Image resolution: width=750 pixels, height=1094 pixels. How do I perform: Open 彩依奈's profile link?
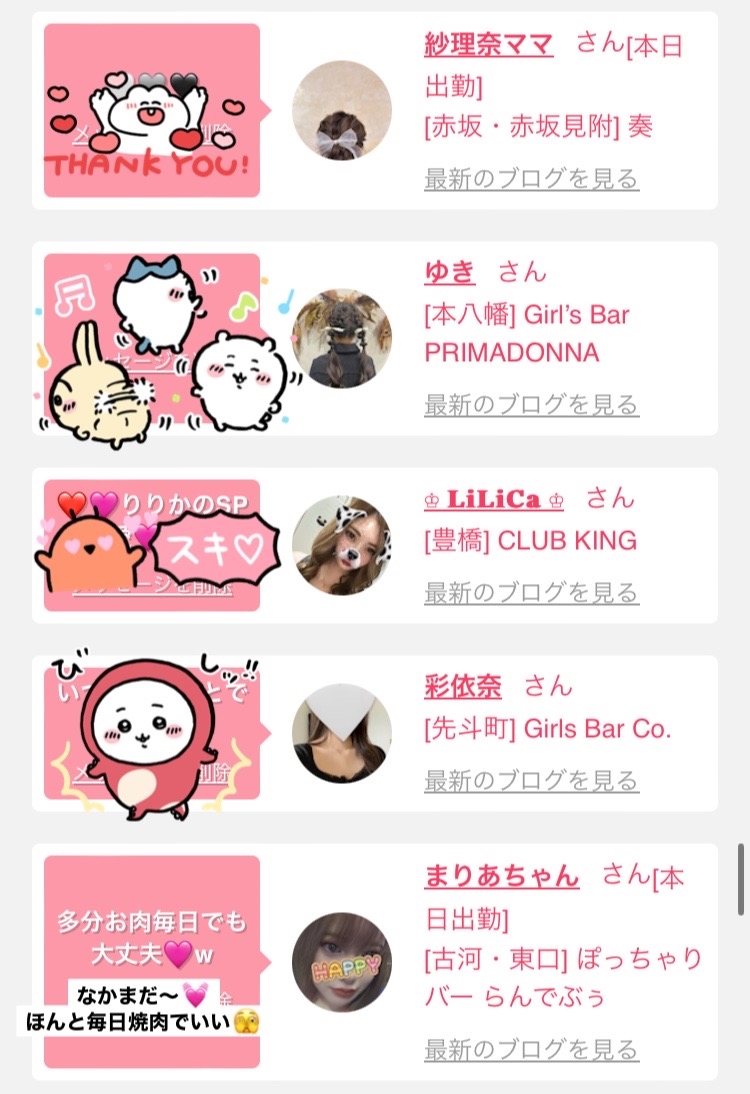(x=463, y=687)
